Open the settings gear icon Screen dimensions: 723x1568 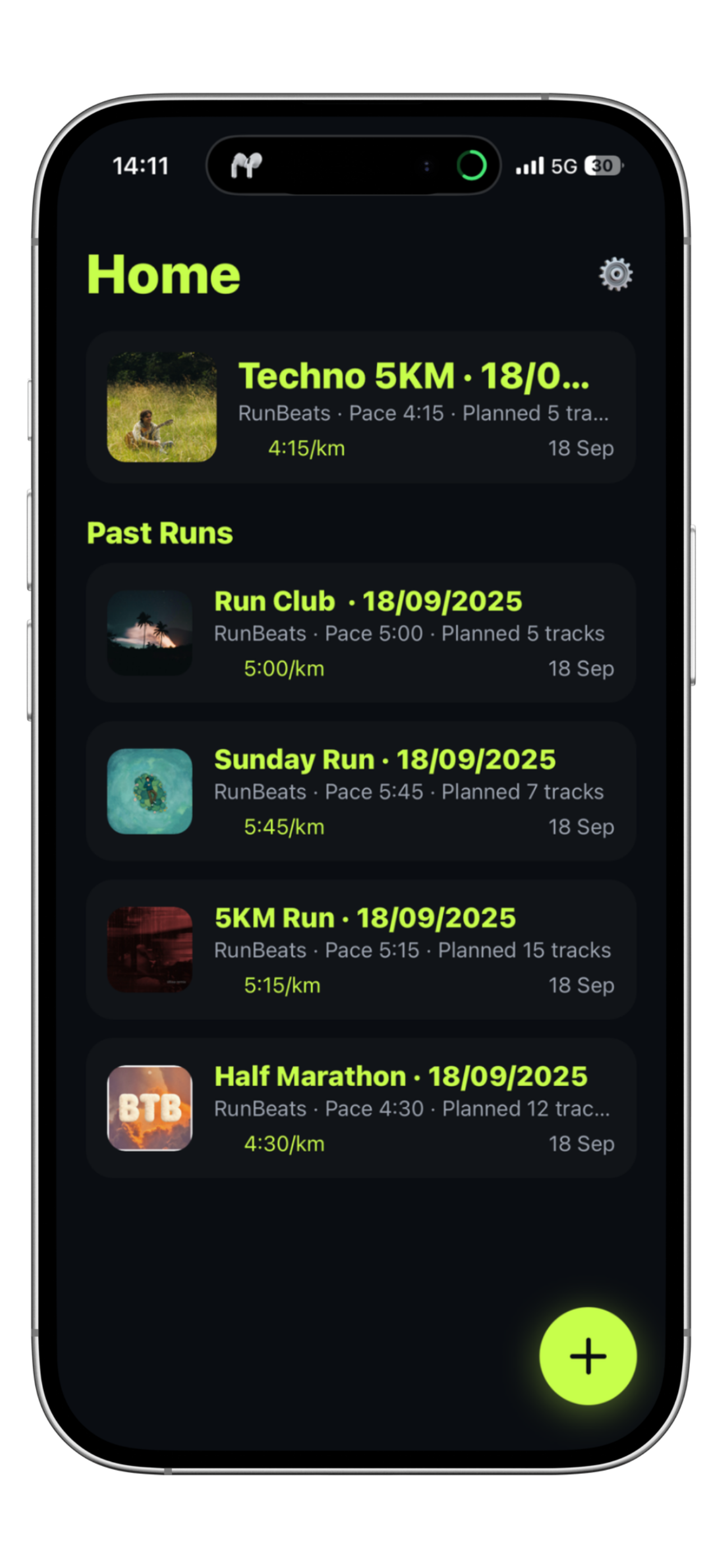615,274
